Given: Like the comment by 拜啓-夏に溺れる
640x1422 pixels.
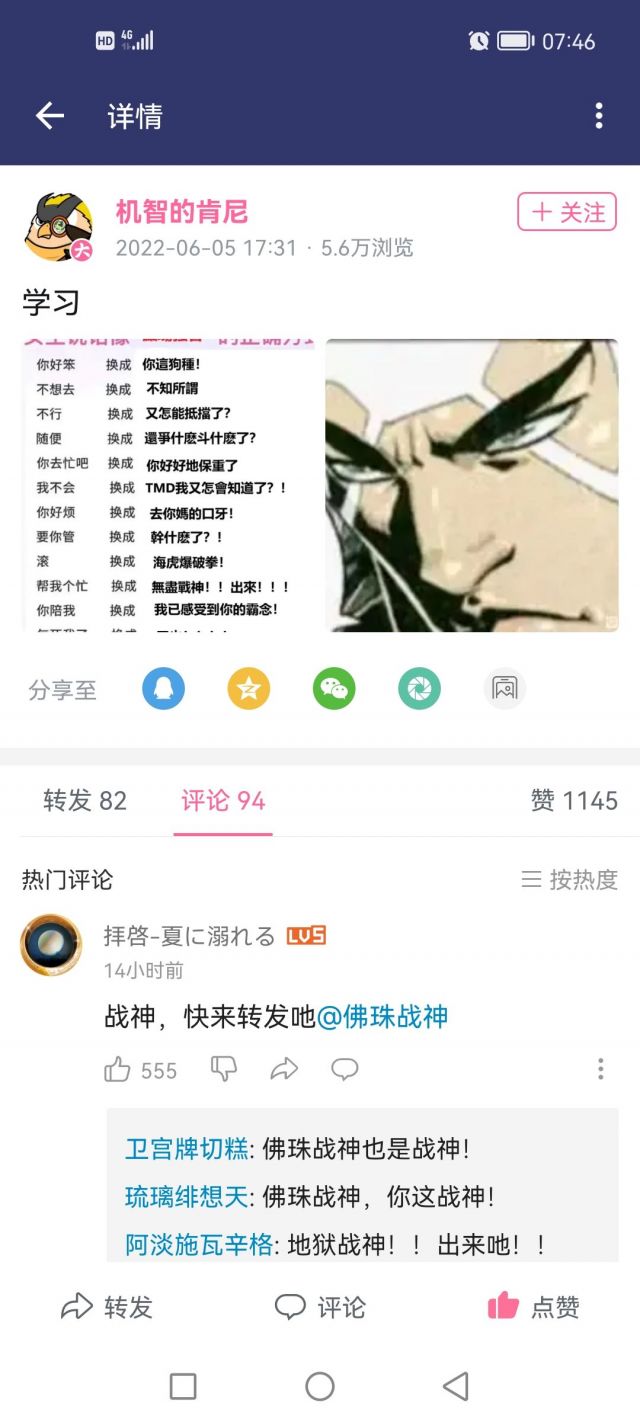Looking at the screenshot, I should pos(140,1070).
